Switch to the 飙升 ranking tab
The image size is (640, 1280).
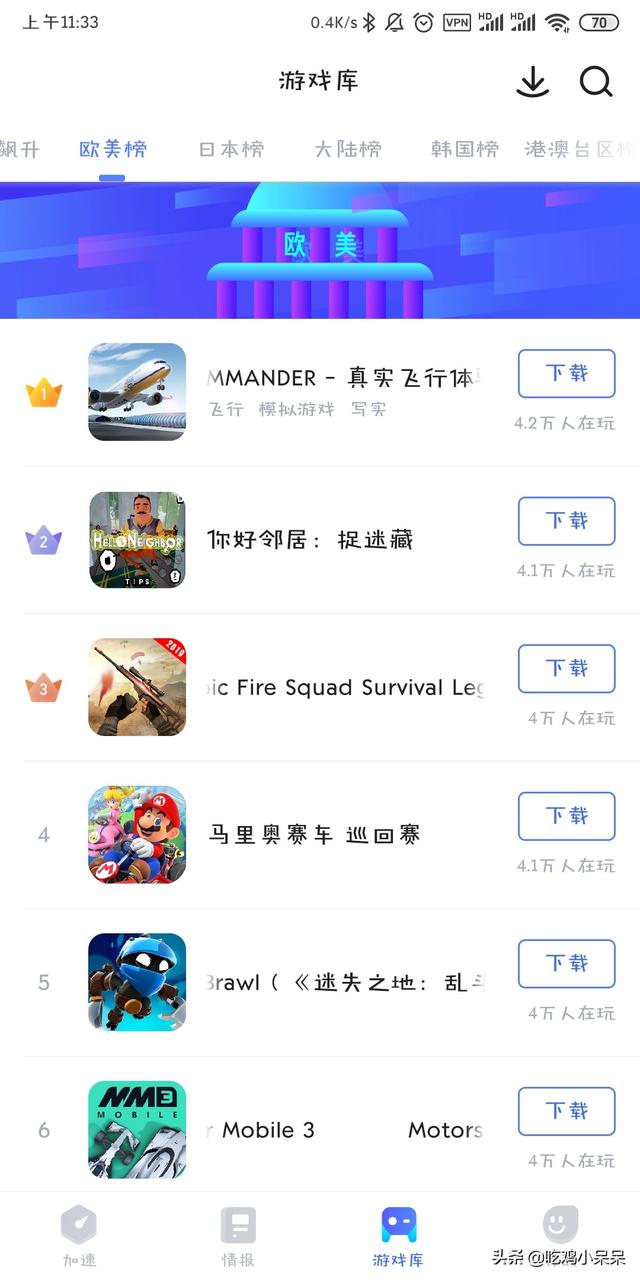pos(20,149)
